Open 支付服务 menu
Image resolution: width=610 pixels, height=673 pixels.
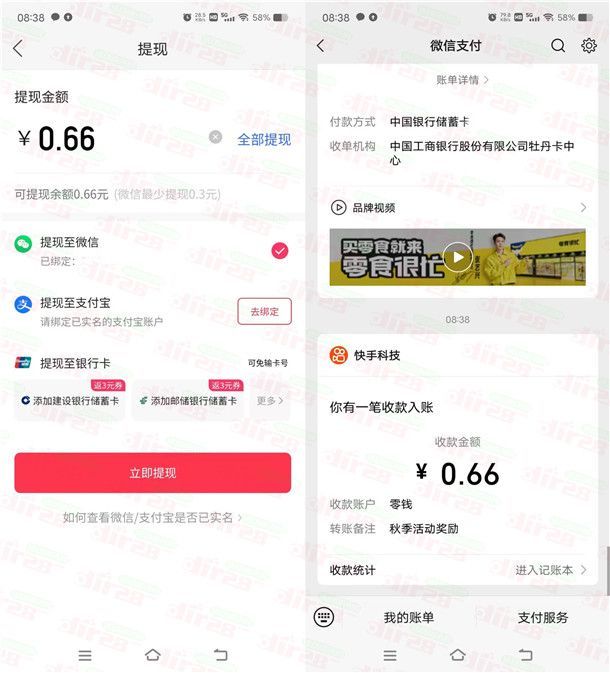(x=542, y=618)
